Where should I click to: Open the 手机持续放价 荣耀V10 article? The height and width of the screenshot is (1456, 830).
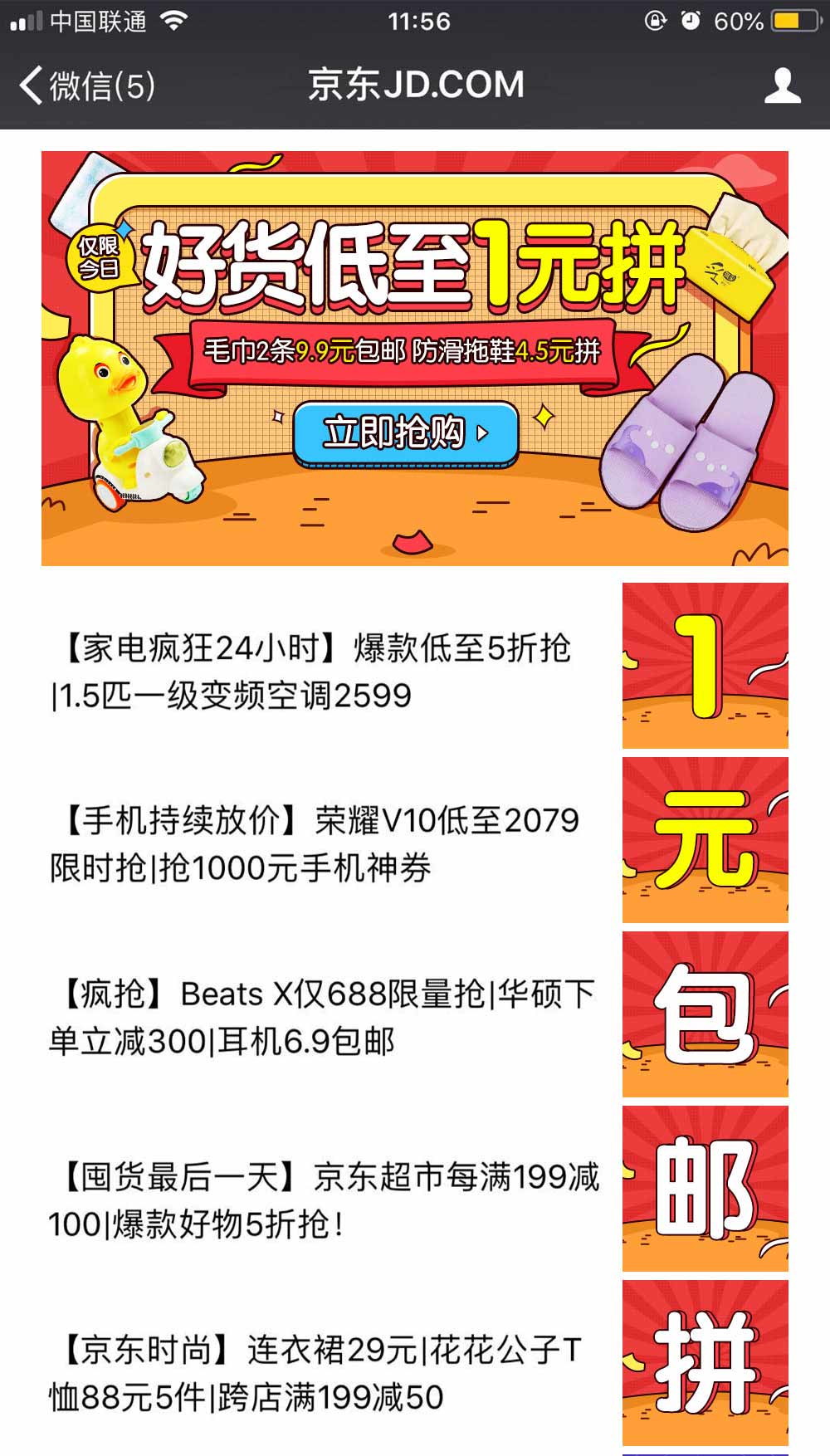[324, 843]
